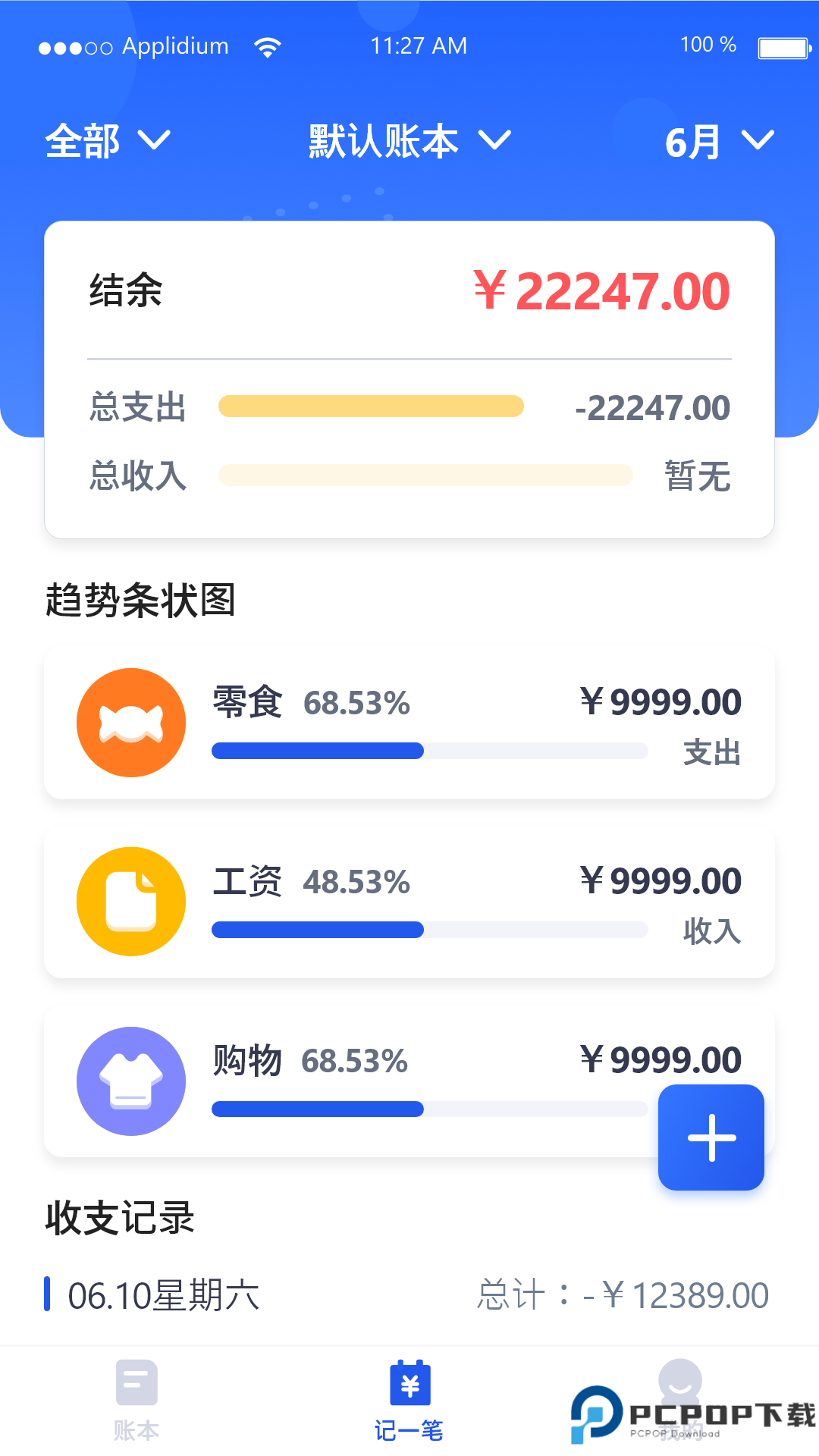This screenshot has height=1456, width=819.
Task: Tap the blue plus add button
Action: click(710, 1137)
